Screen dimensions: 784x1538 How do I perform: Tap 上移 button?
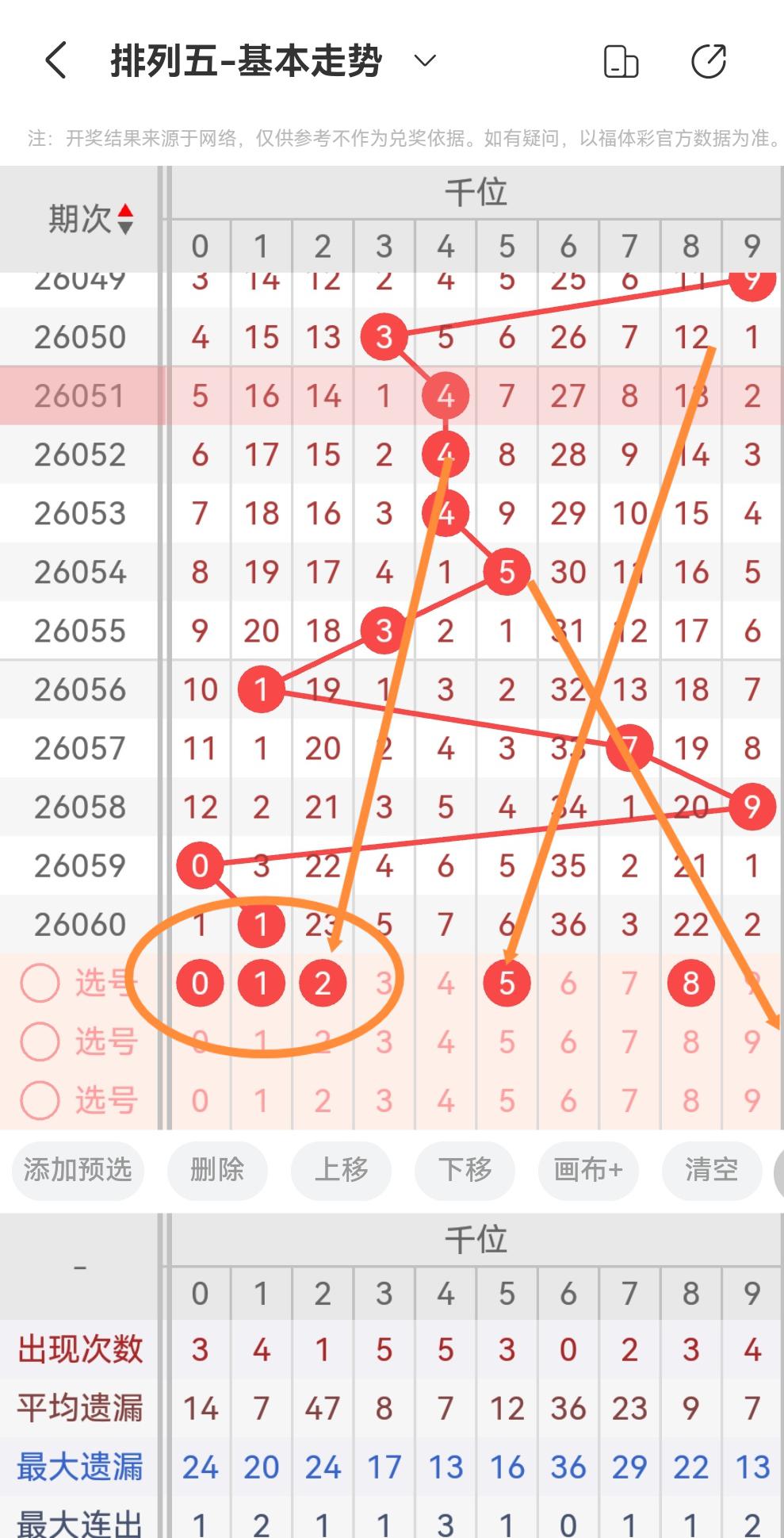(341, 1170)
